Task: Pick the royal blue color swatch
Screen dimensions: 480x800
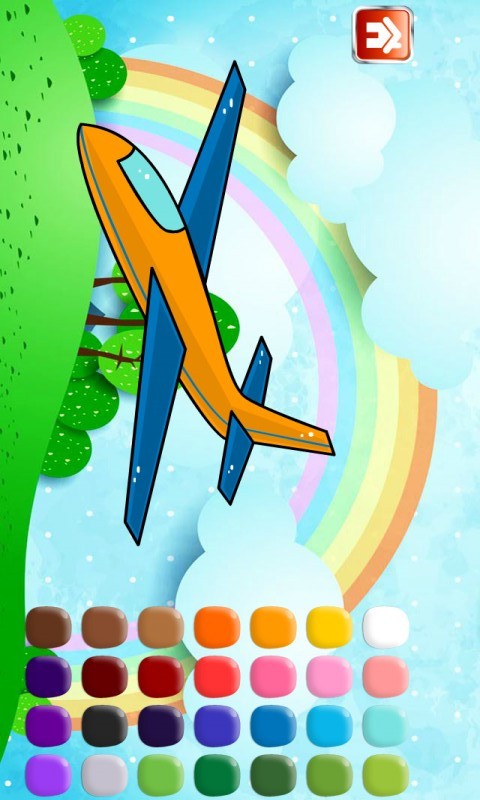Action: (x=273, y=726)
